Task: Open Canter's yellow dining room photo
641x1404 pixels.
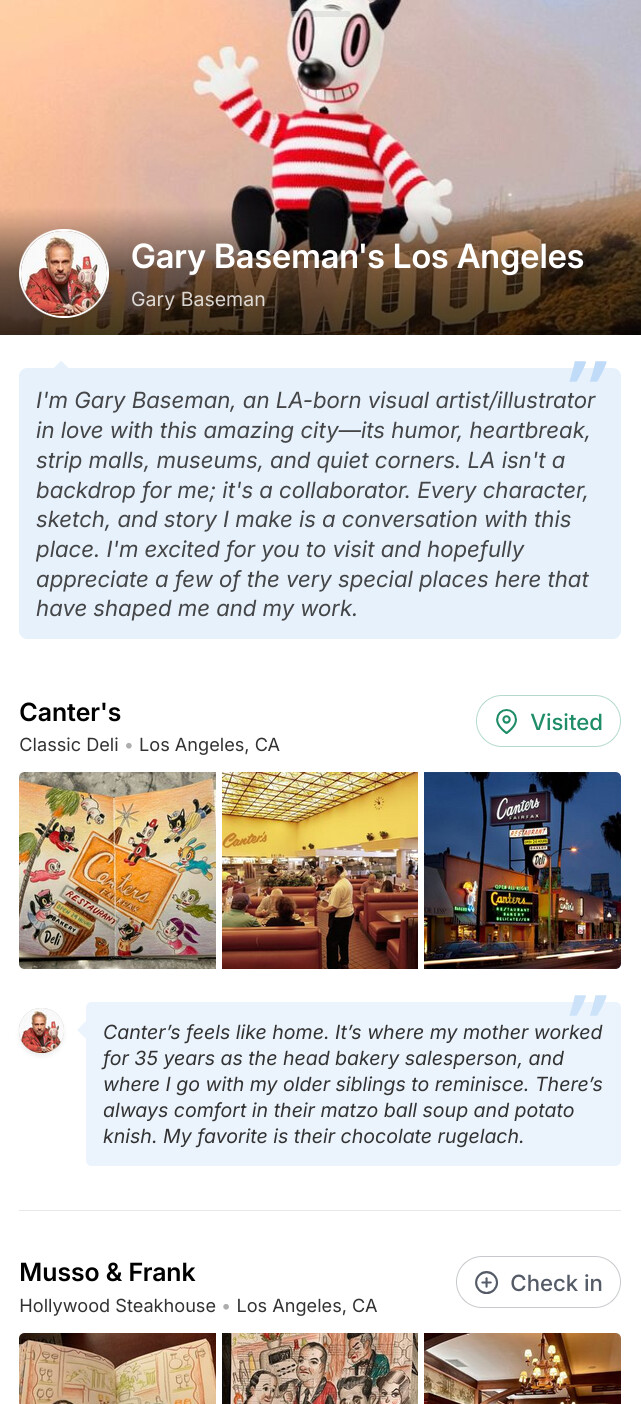Action: [320, 870]
